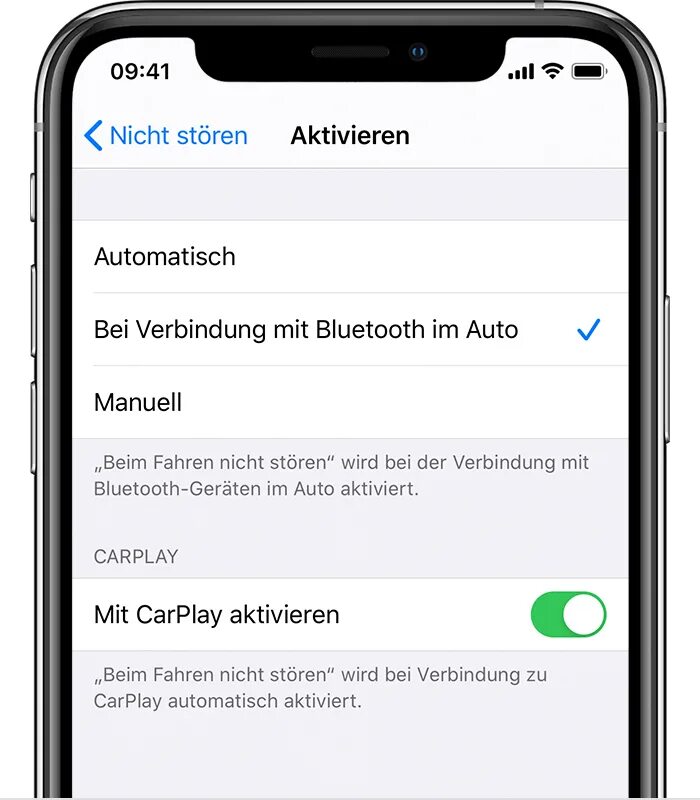Choose Bei Verbindung mit Bluetooth im Auto
The image size is (700, 800).
[350, 330]
